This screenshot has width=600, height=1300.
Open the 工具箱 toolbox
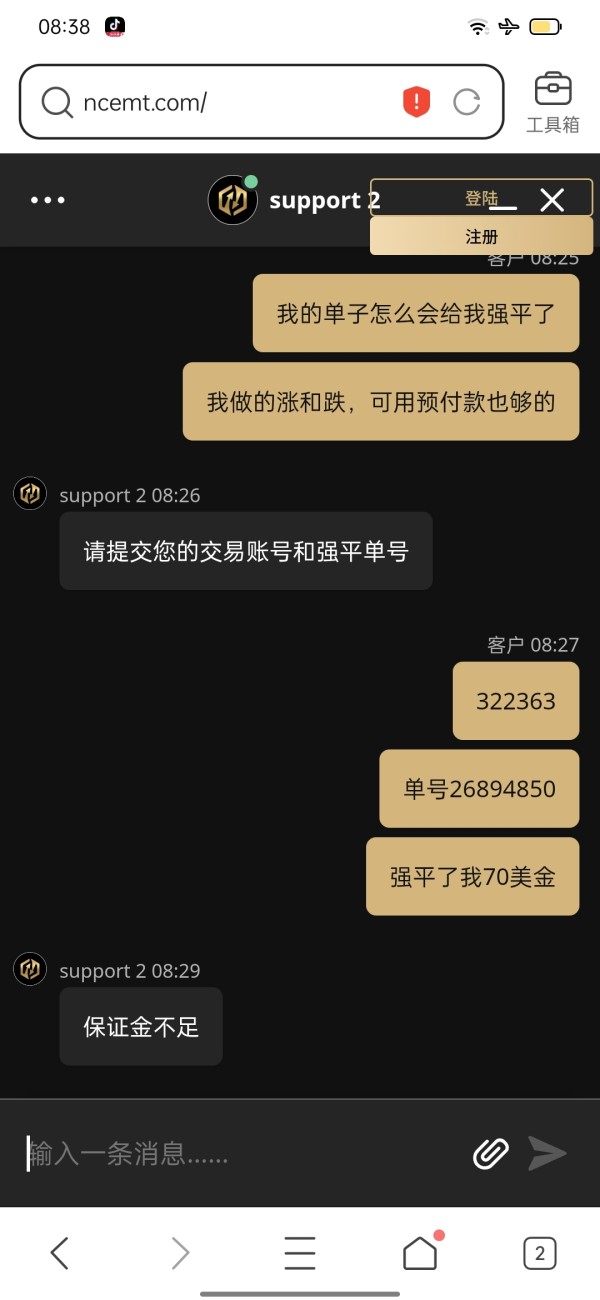(553, 102)
